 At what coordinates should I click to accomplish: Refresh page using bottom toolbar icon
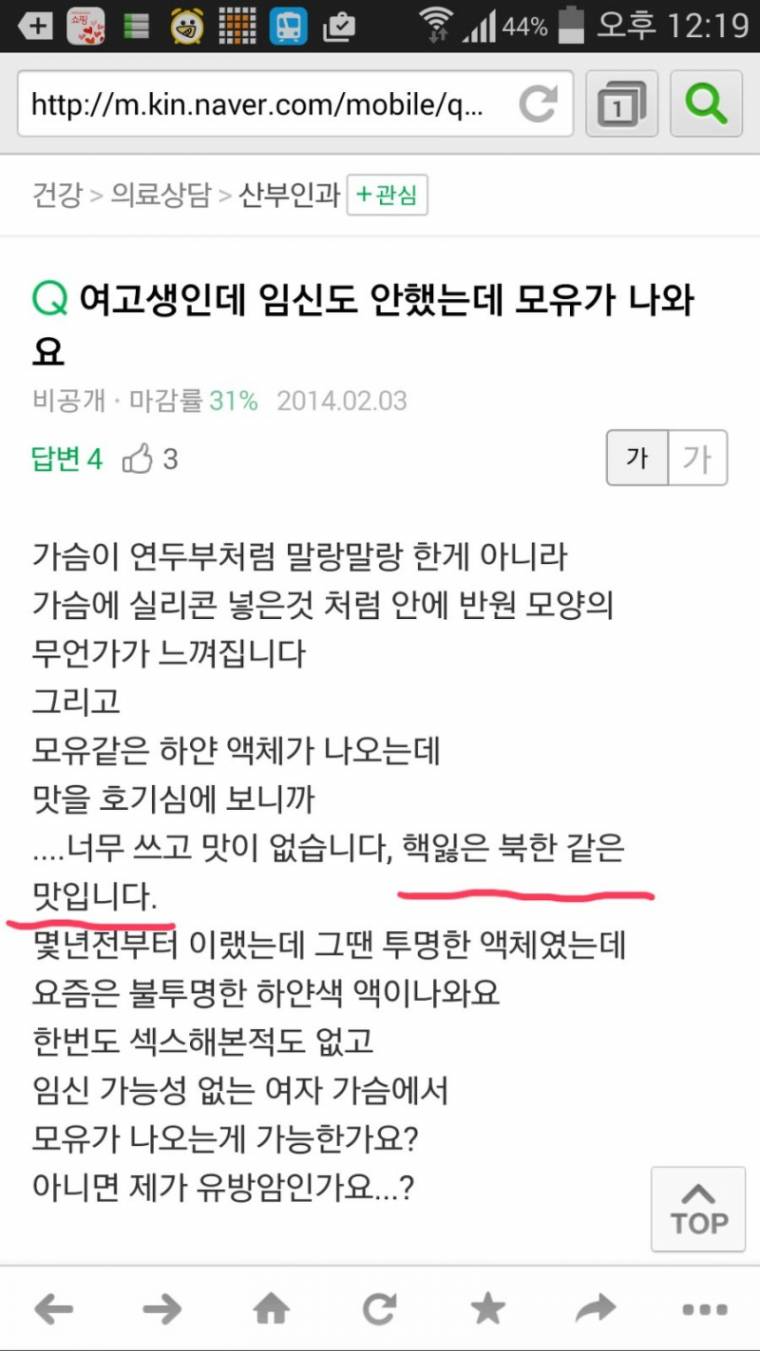[x=379, y=1308]
